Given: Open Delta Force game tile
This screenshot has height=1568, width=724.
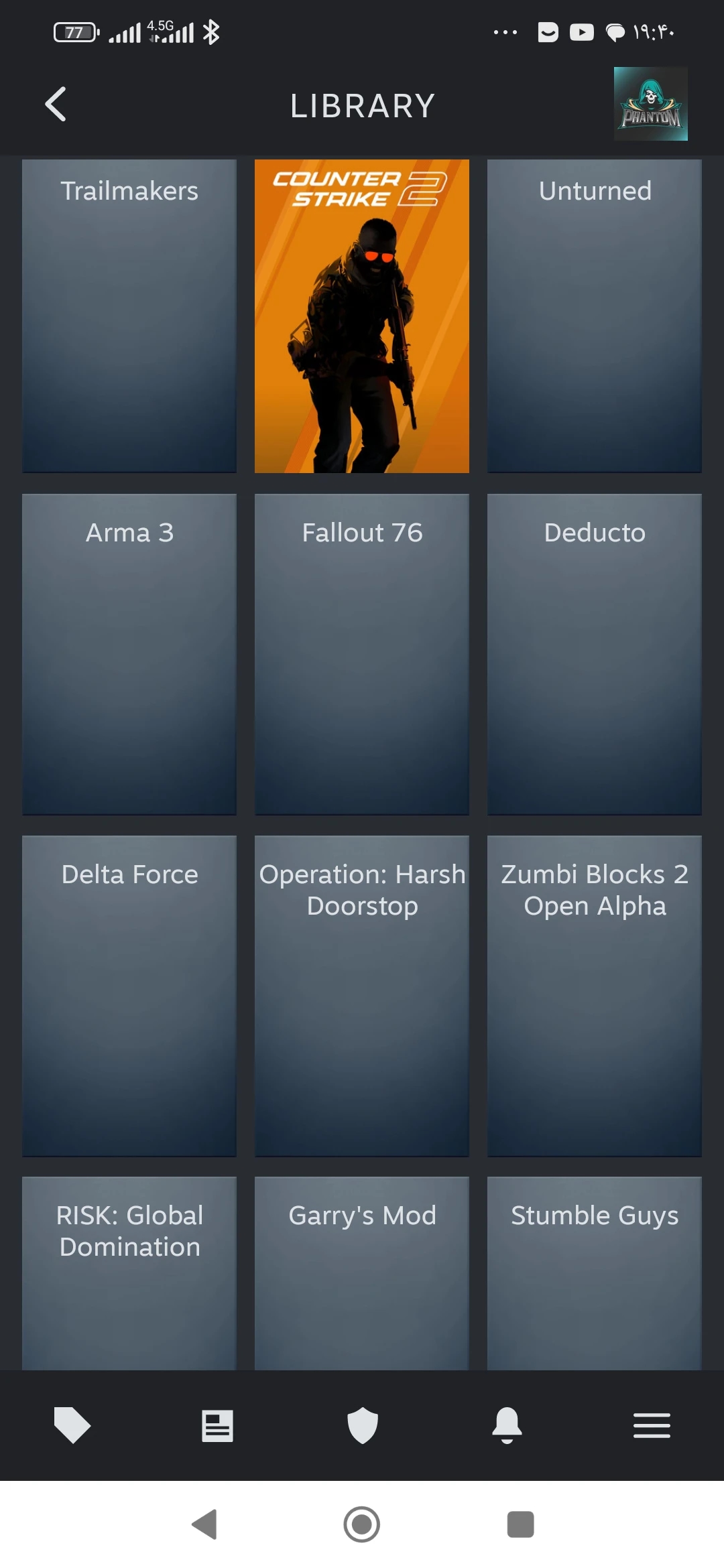Looking at the screenshot, I should (129, 996).
